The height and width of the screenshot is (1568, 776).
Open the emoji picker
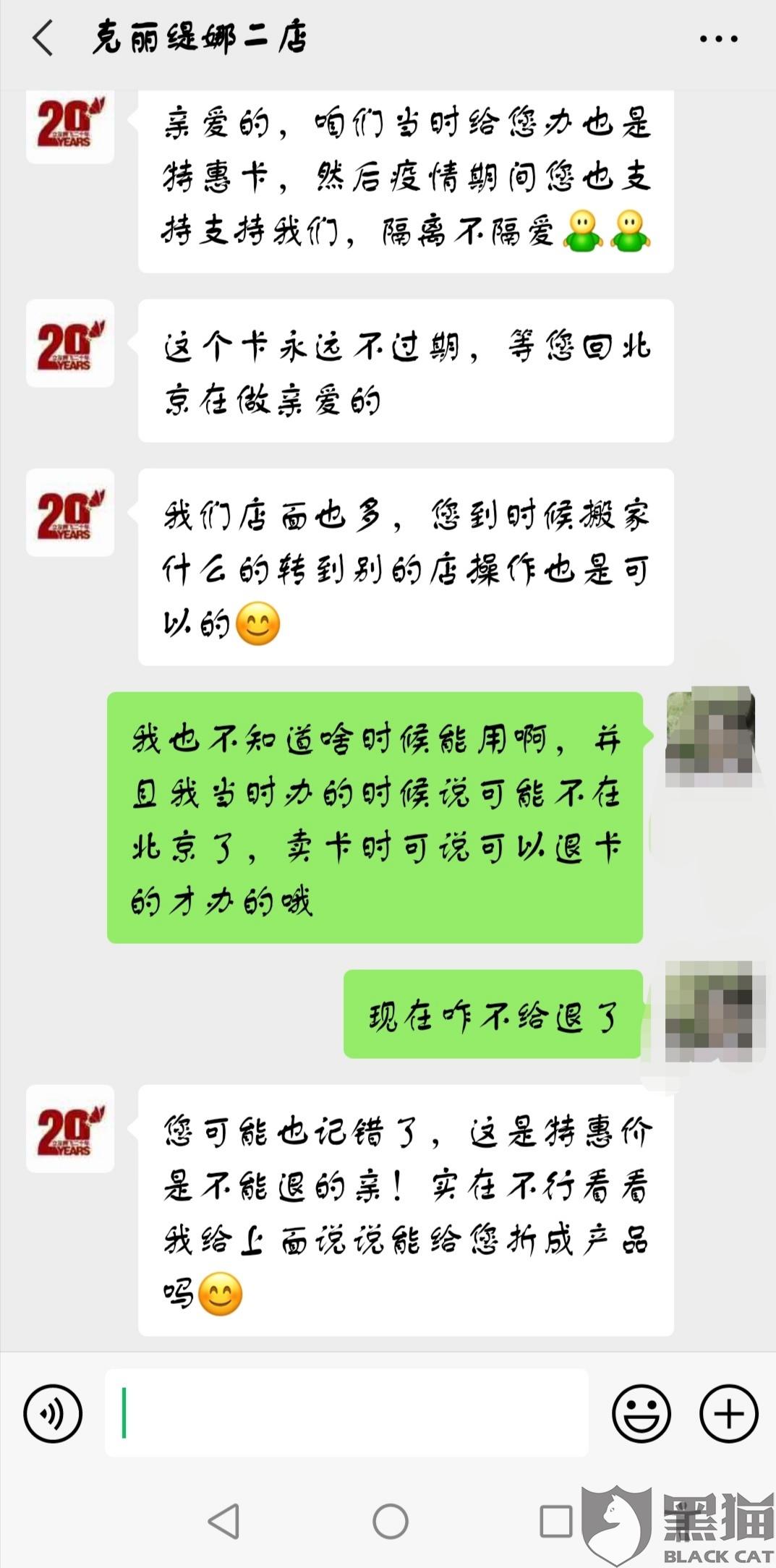[x=641, y=1413]
